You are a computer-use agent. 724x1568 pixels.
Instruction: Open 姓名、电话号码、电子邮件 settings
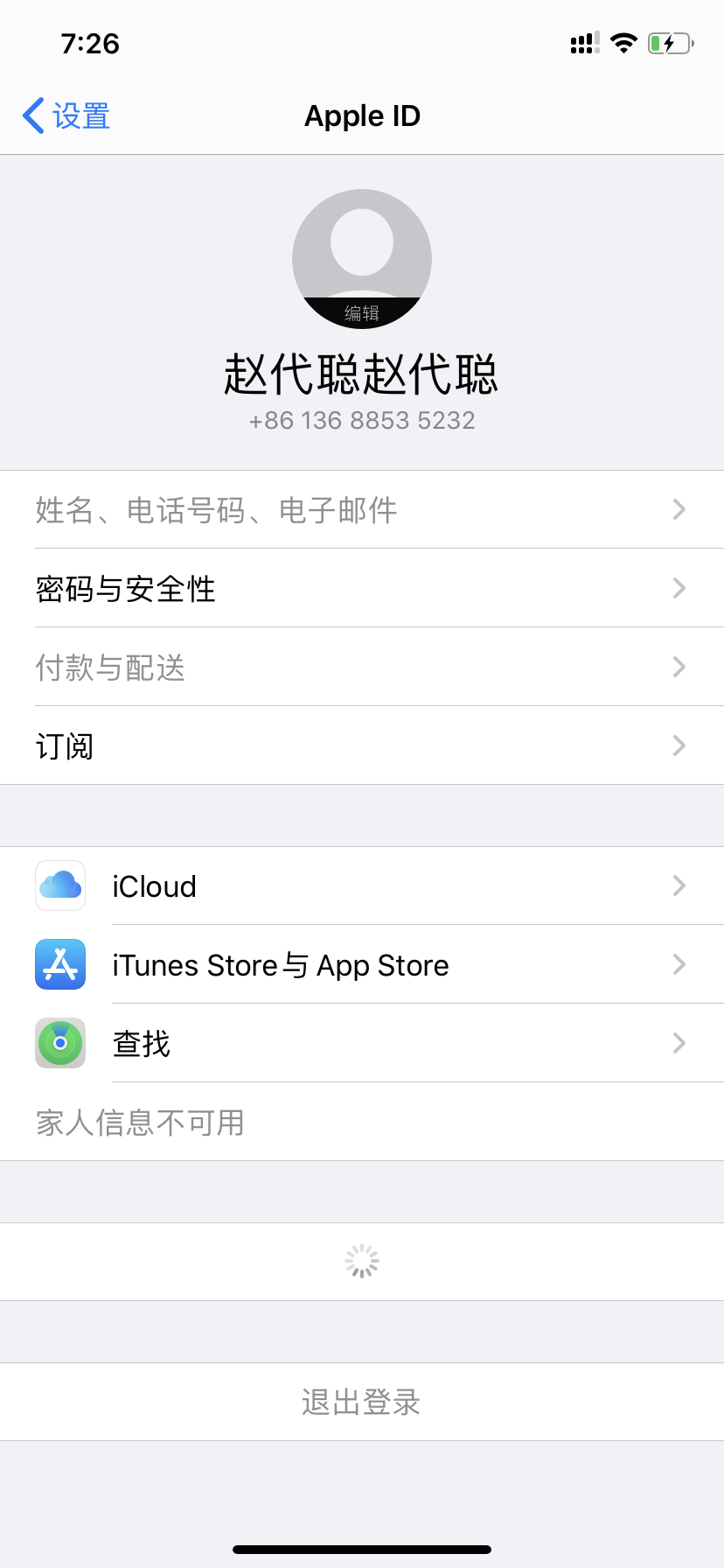(x=362, y=510)
